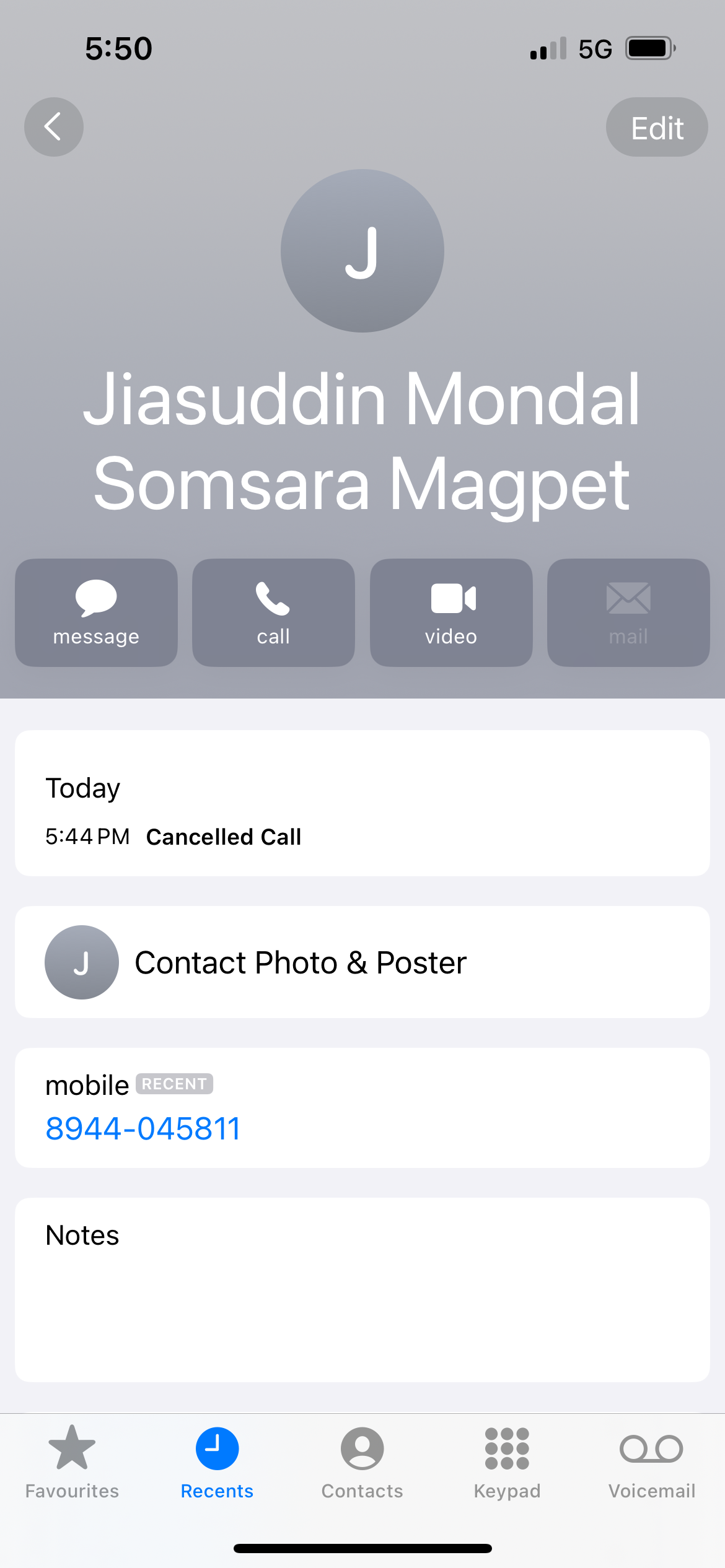Switch to the Contacts tab
This screenshot has height=1568, width=725.
tap(362, 1463)
